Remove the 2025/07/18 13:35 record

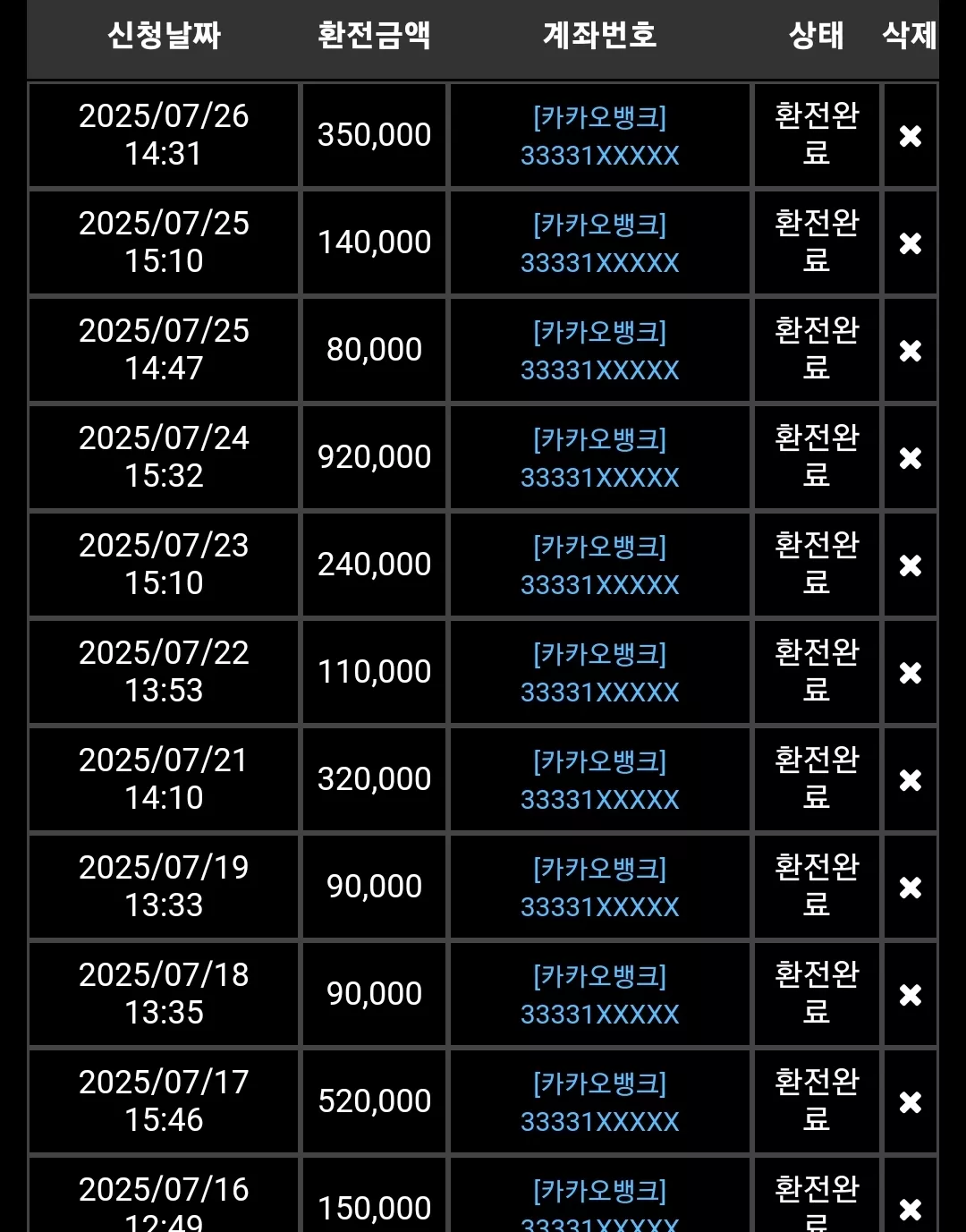(911, 995)
